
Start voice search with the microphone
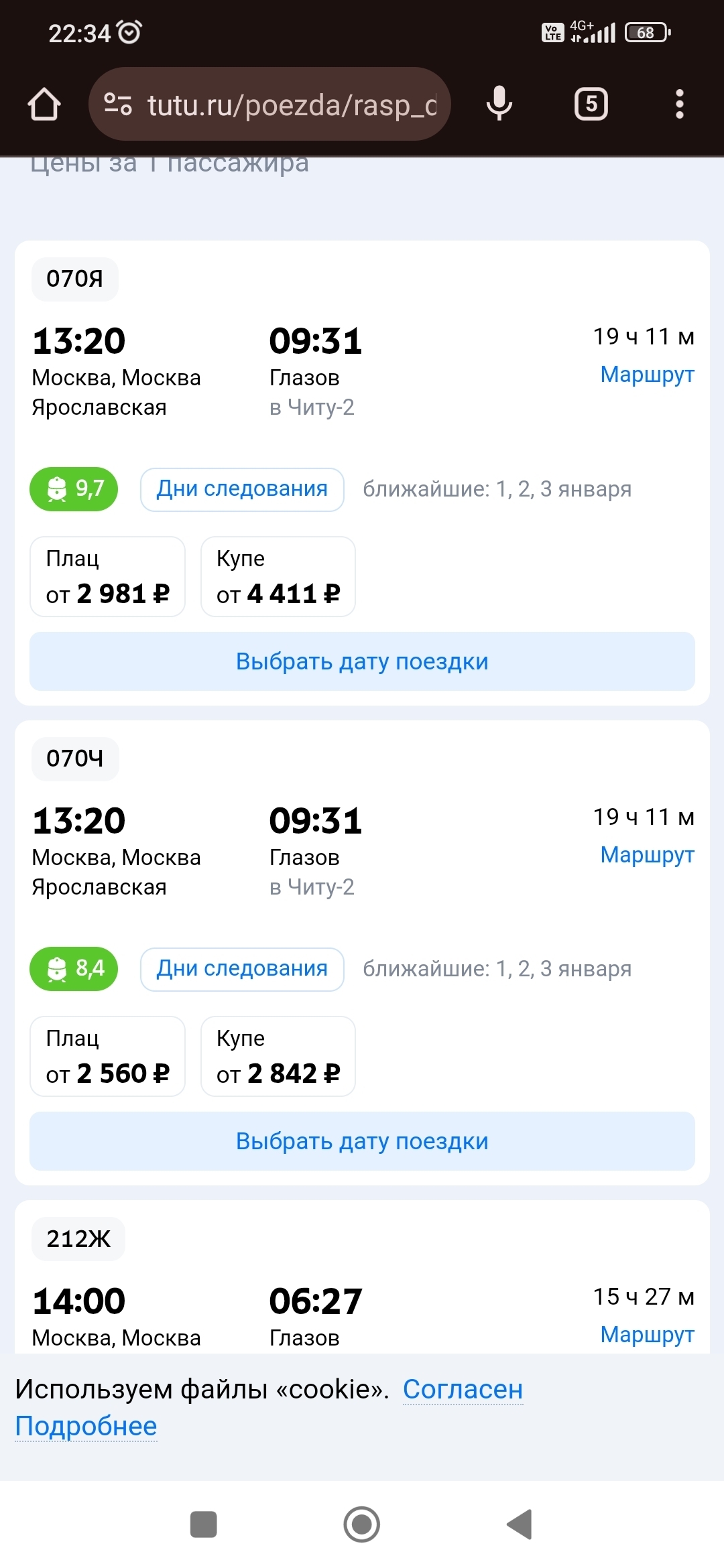pyautogui.click(x=499, y=105)
